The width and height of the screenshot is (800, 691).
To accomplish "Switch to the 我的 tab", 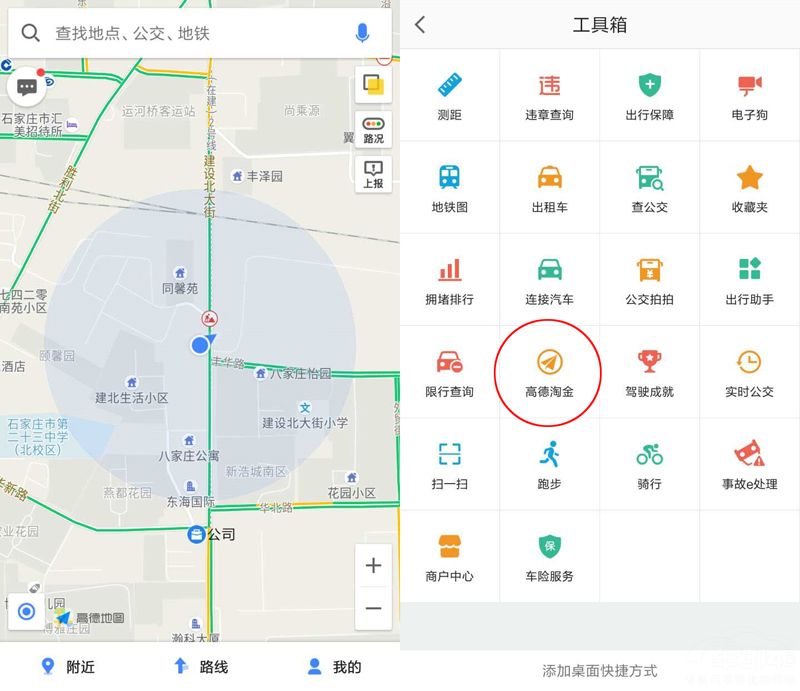I will point(334,667).
